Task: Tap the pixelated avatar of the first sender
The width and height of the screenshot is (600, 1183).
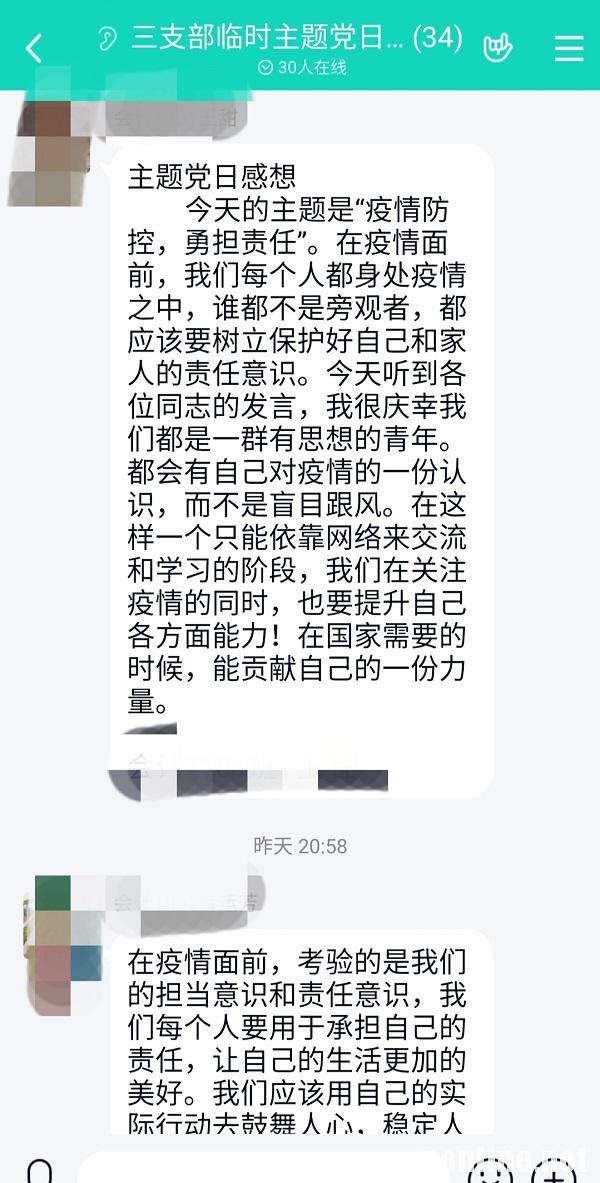Action: pyautogui.click(x=50, y=149)
